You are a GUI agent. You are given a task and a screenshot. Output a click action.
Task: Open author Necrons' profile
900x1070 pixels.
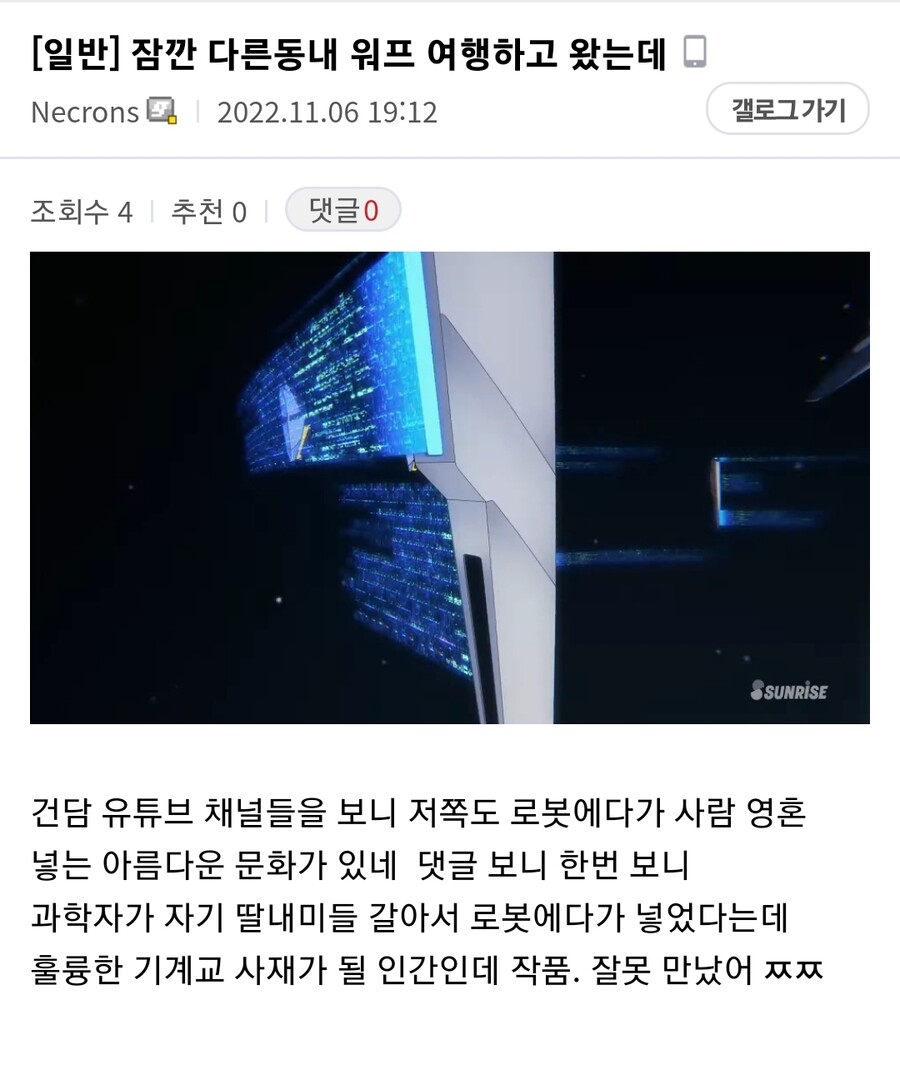(x=85, y=112)
